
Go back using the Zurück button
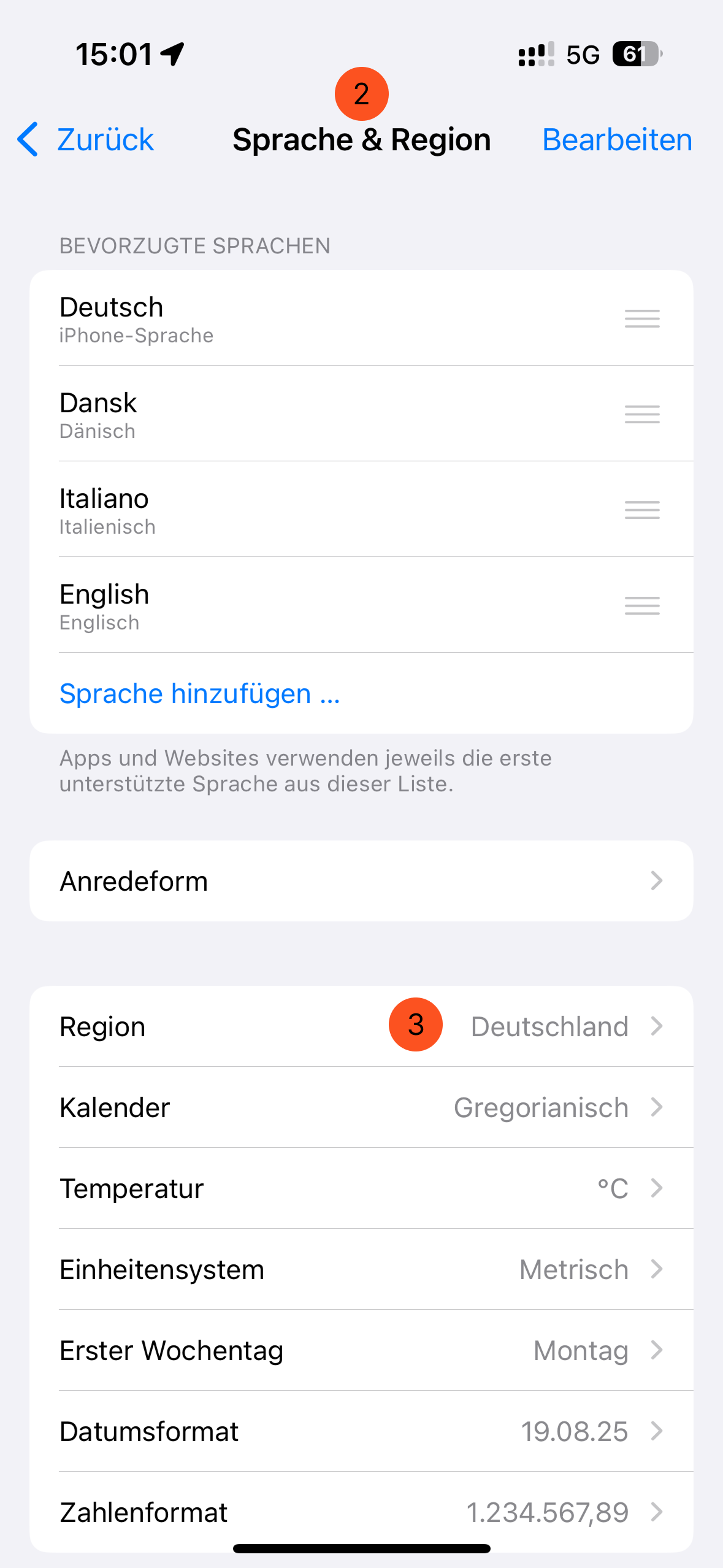[x=86, y=139]
